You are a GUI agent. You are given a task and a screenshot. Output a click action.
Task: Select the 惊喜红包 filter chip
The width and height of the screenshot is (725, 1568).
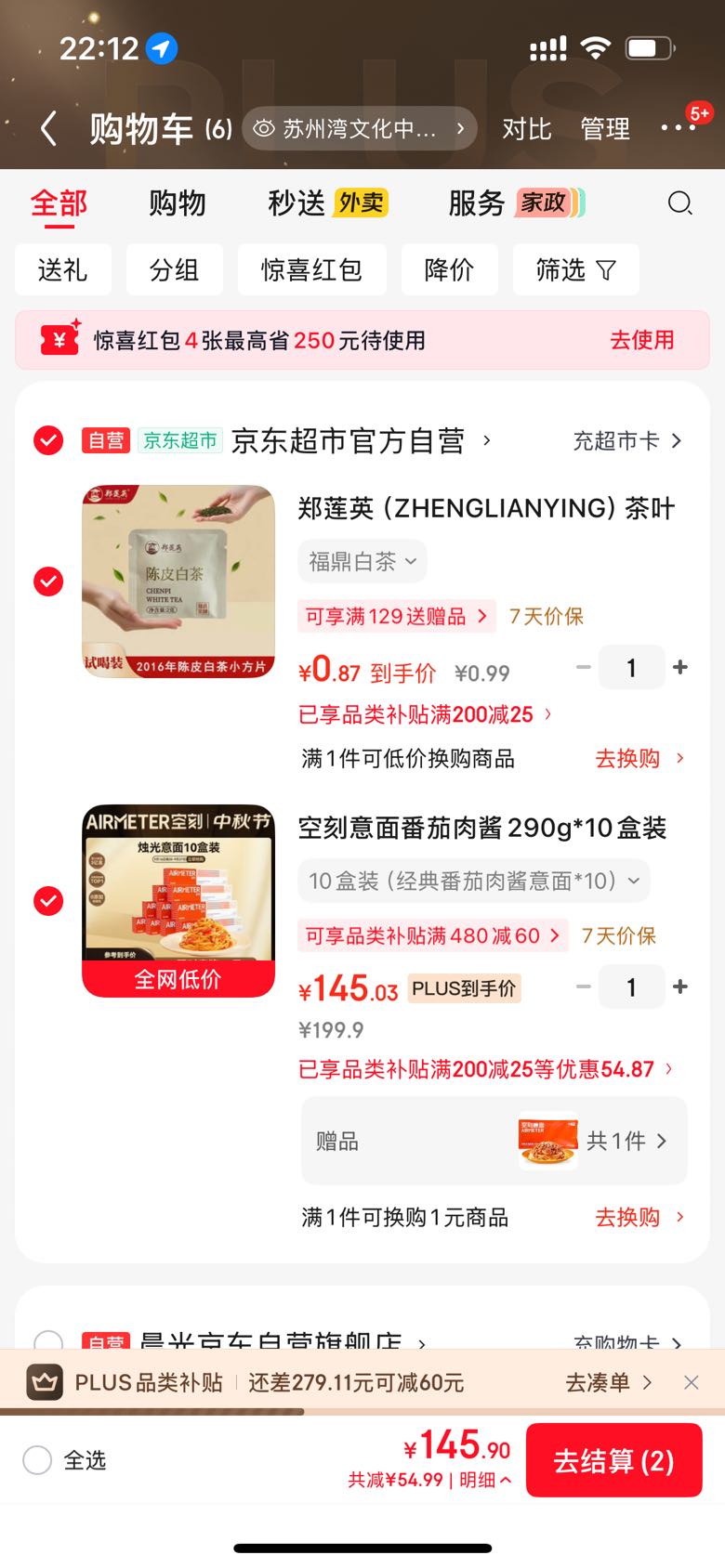pyautogui.click(x=311, y=269)
